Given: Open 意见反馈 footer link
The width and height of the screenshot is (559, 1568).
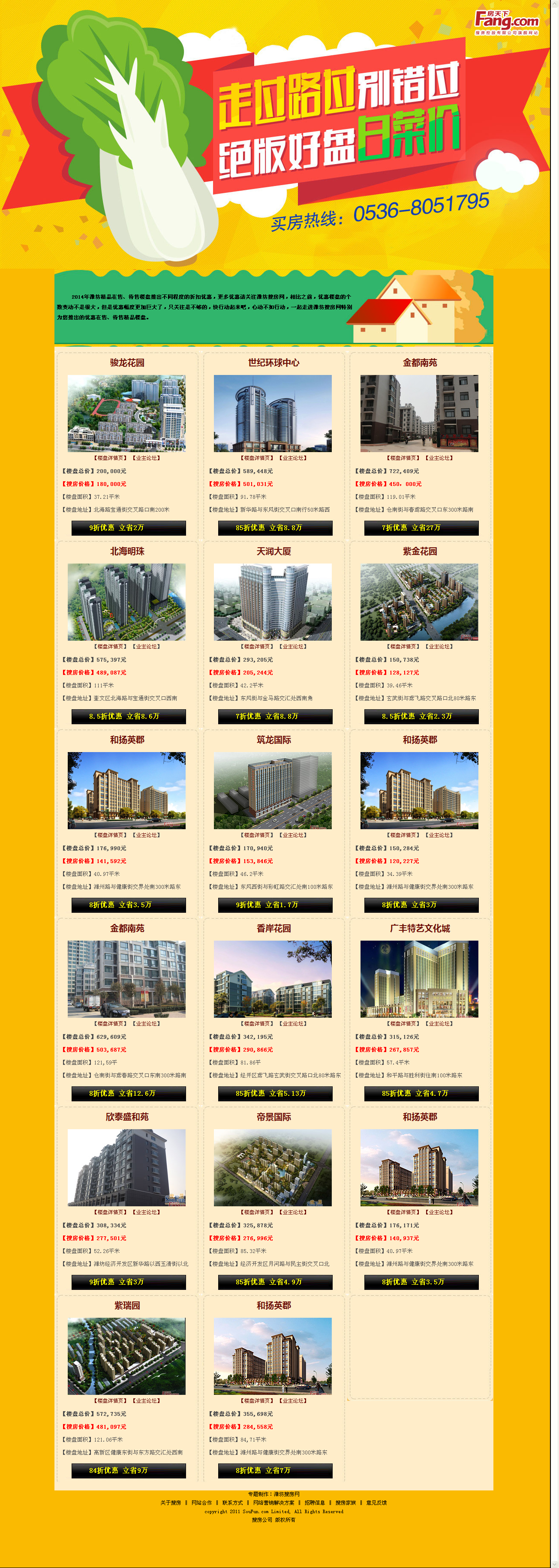Looking at the screenshot, I should point(376,1503).
